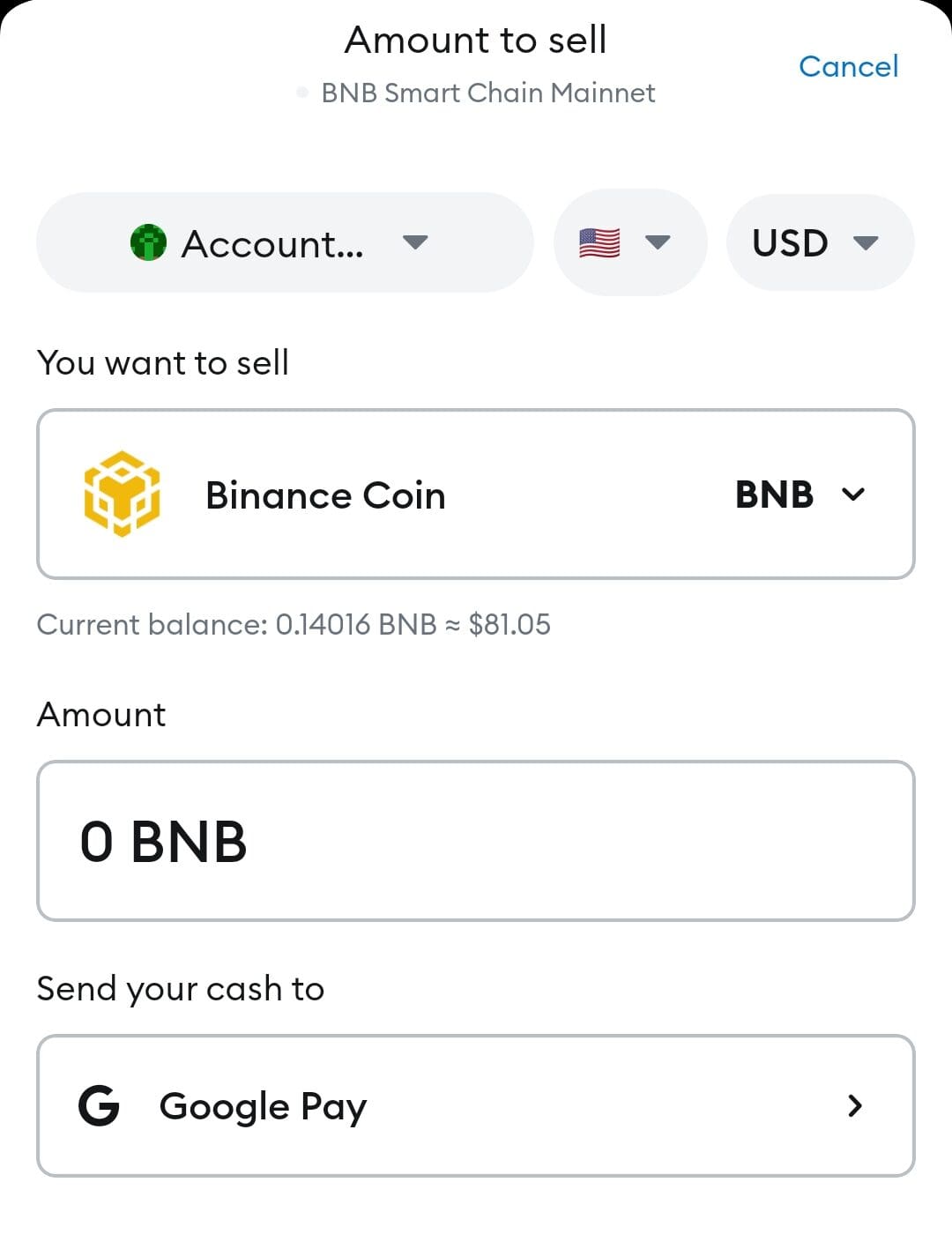Click the current balance text

coord(293,624)
